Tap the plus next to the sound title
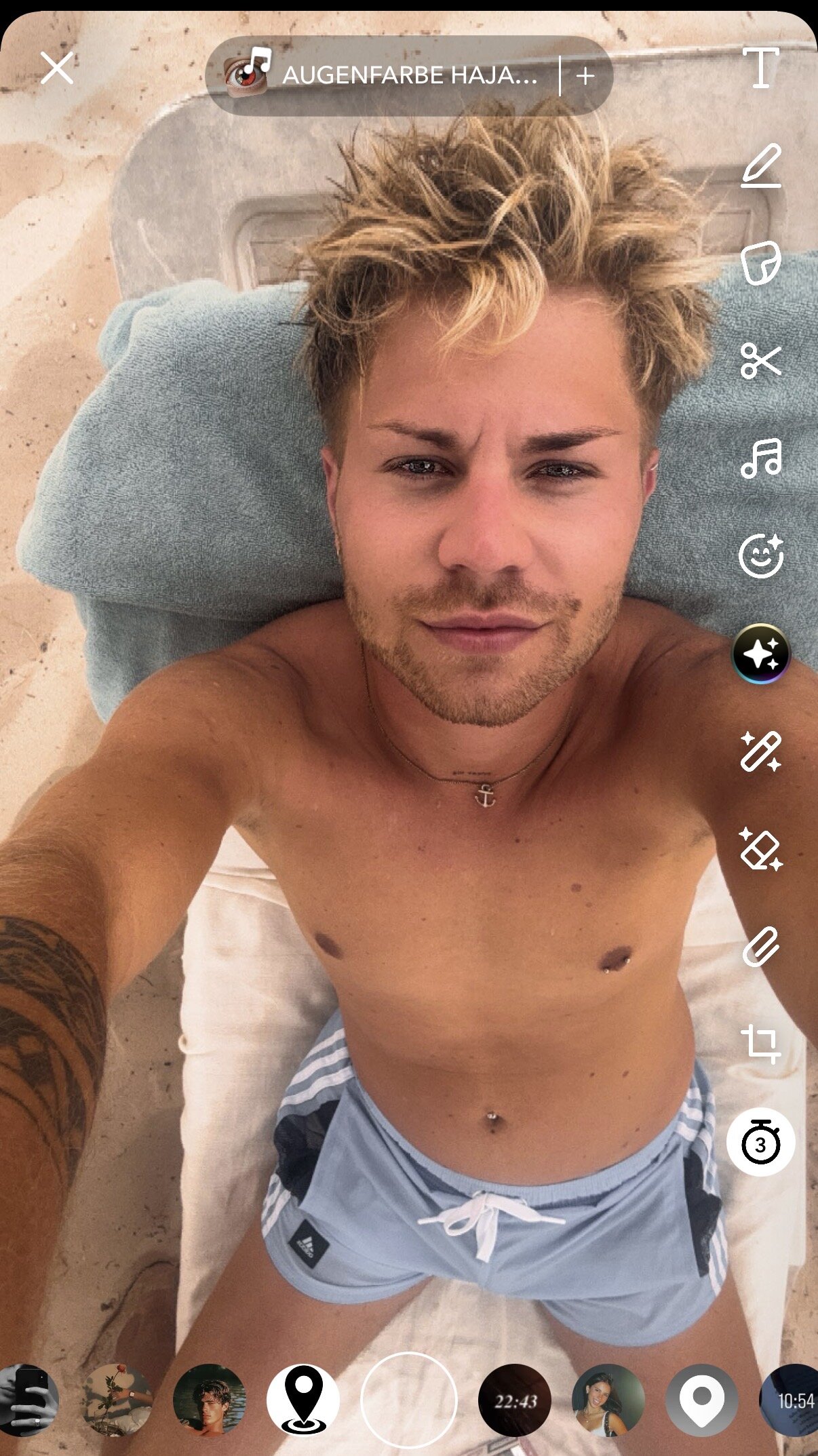This screenshot has height=1456, width=818. pyautogui.click(x=585, y=75)
